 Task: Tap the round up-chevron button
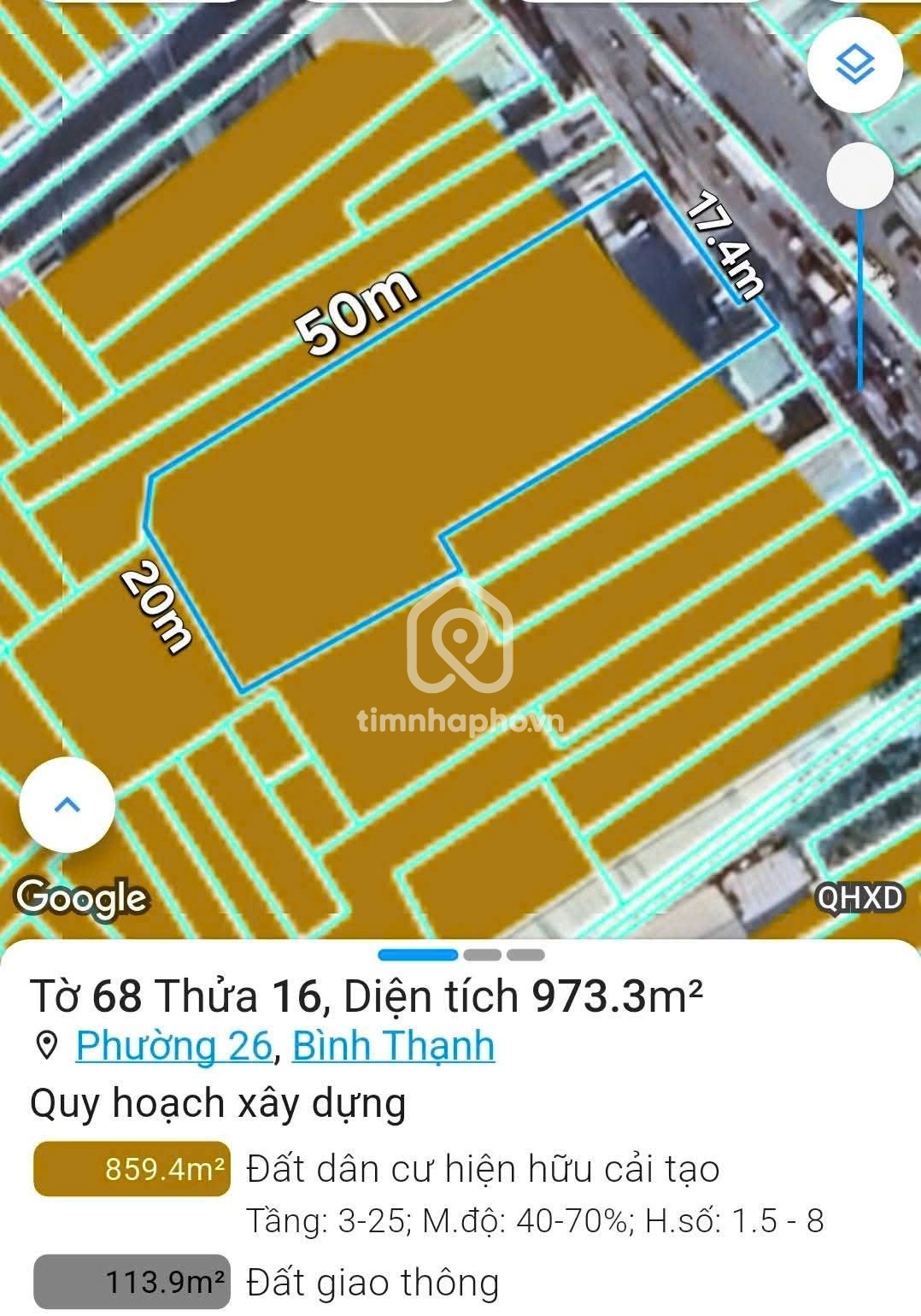point(67,805)
